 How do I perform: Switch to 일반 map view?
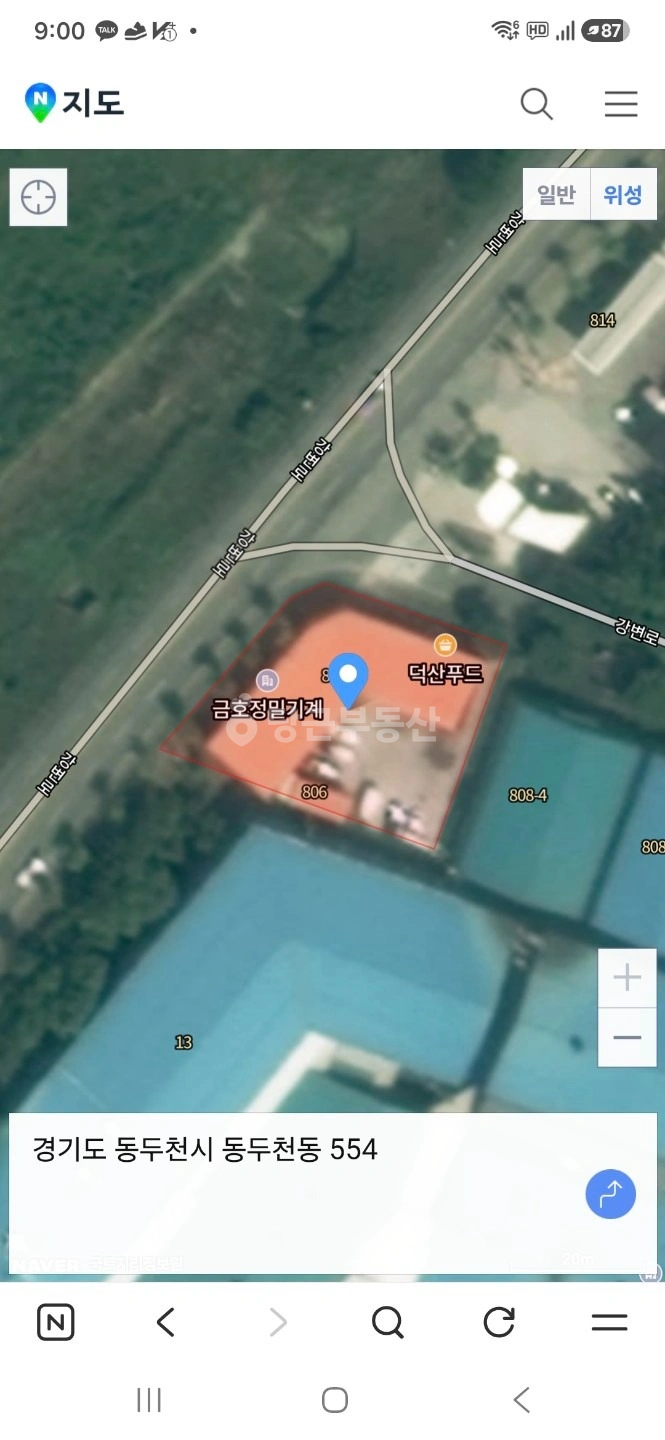[557, 194]
